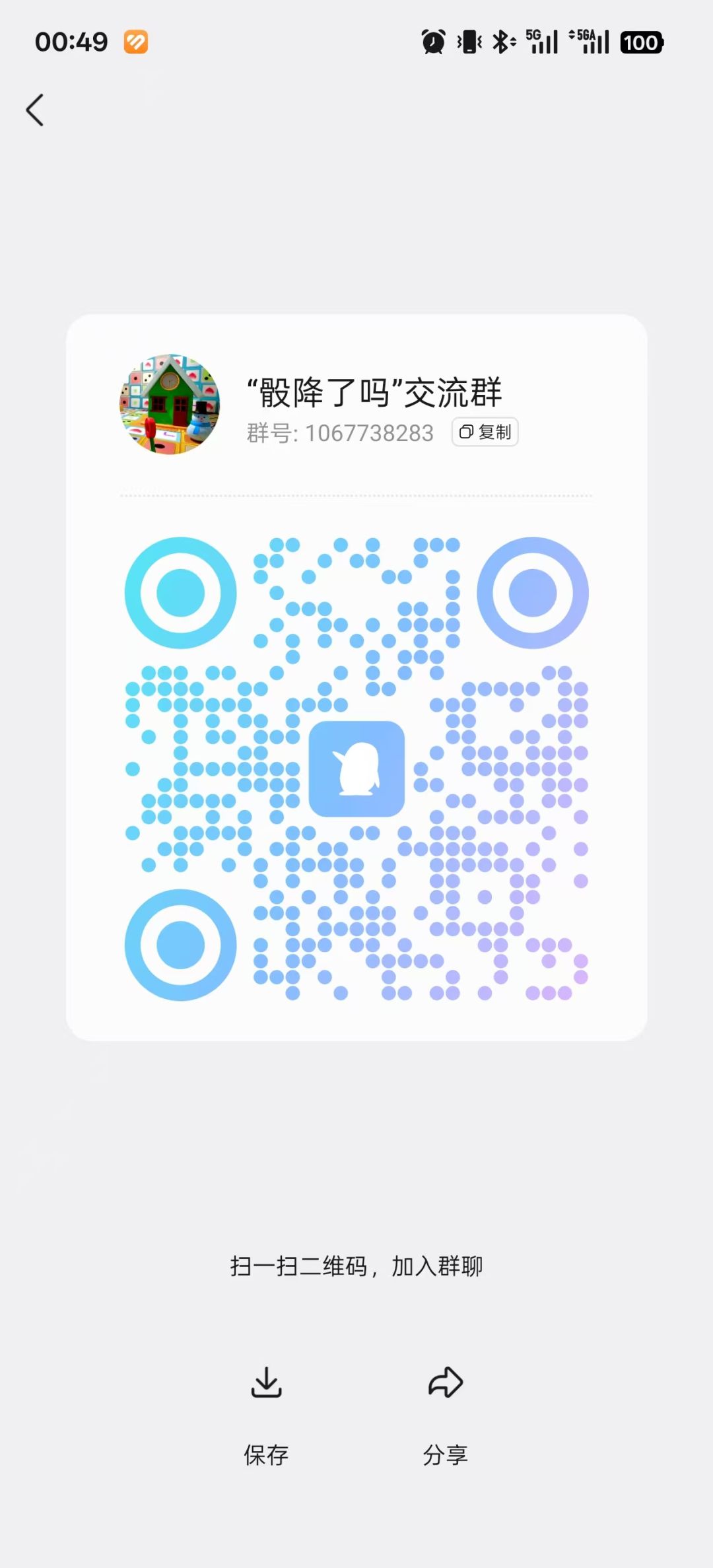The height and width of the screenshot is (1568, 713).
Task: Tap the 分享 label to share the group
Action: click(446, 1452)
